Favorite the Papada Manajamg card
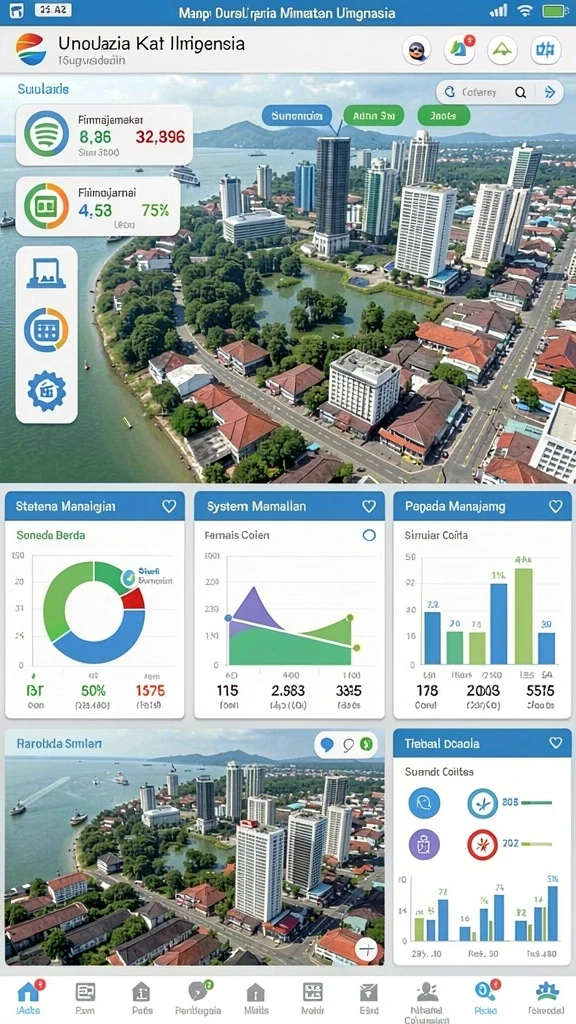The image size is (576, 1024). tap(556, 506)
